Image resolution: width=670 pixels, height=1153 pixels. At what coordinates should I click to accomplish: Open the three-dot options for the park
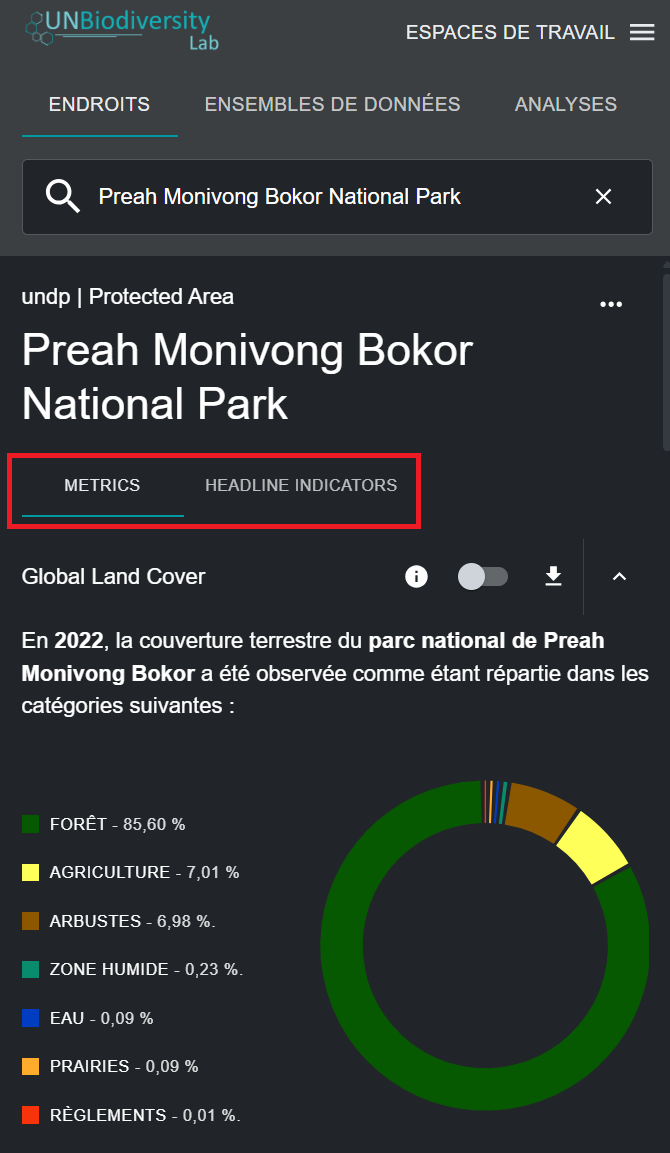611,304
